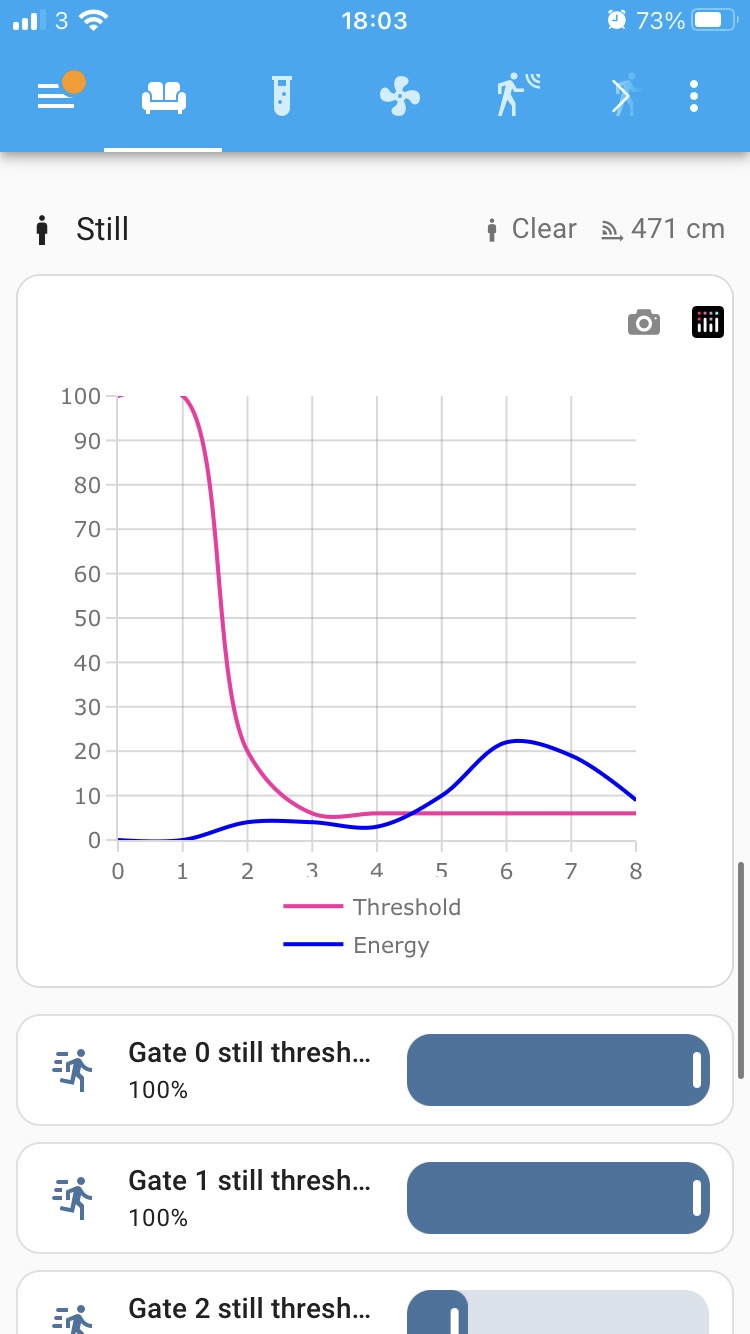Switch to the fan tab
The image size is (750, 1334).
tap(400, 97)
